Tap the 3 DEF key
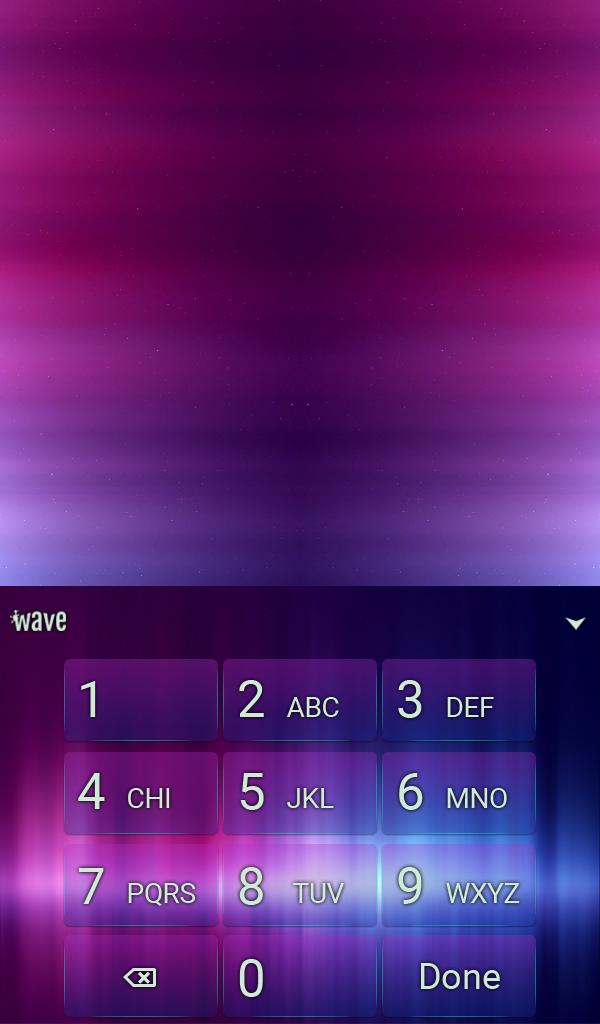This screenshot has height=1024, width=600. coord(459,699)
